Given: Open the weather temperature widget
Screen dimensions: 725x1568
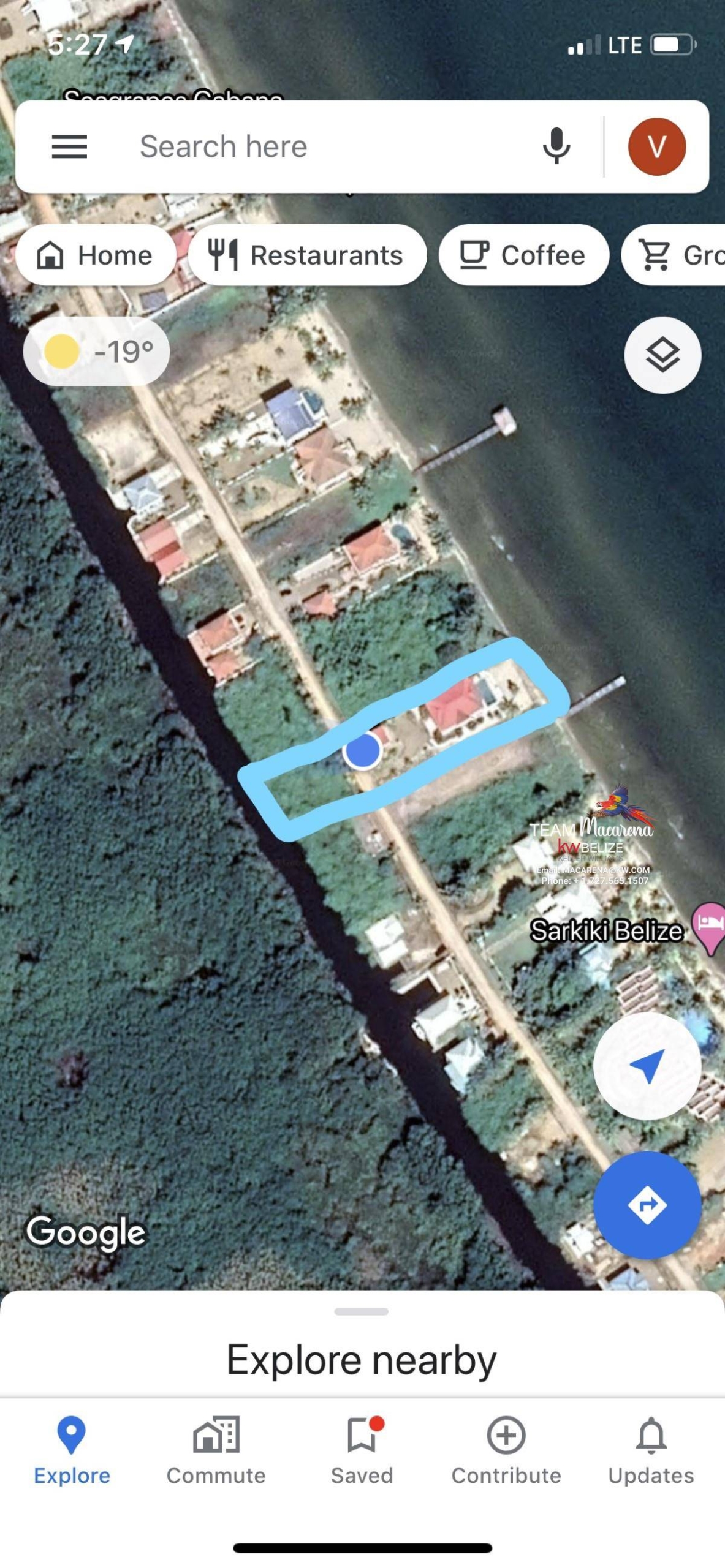Looking at the screenshot, I should pos(97,352).
